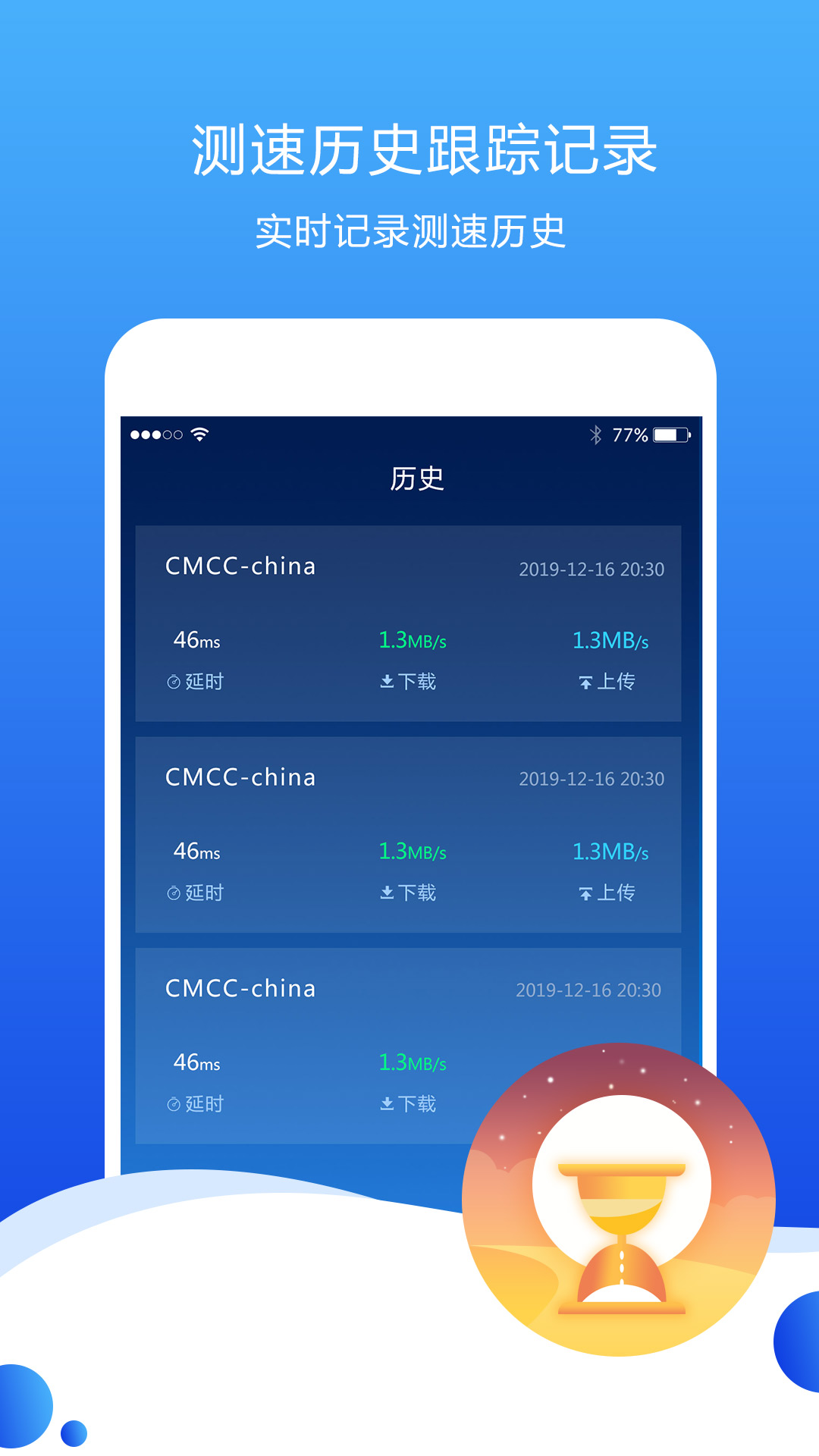Click the WiFi icon in the status bar
This screenshot has width=819, height=1456.
point(200,433)
